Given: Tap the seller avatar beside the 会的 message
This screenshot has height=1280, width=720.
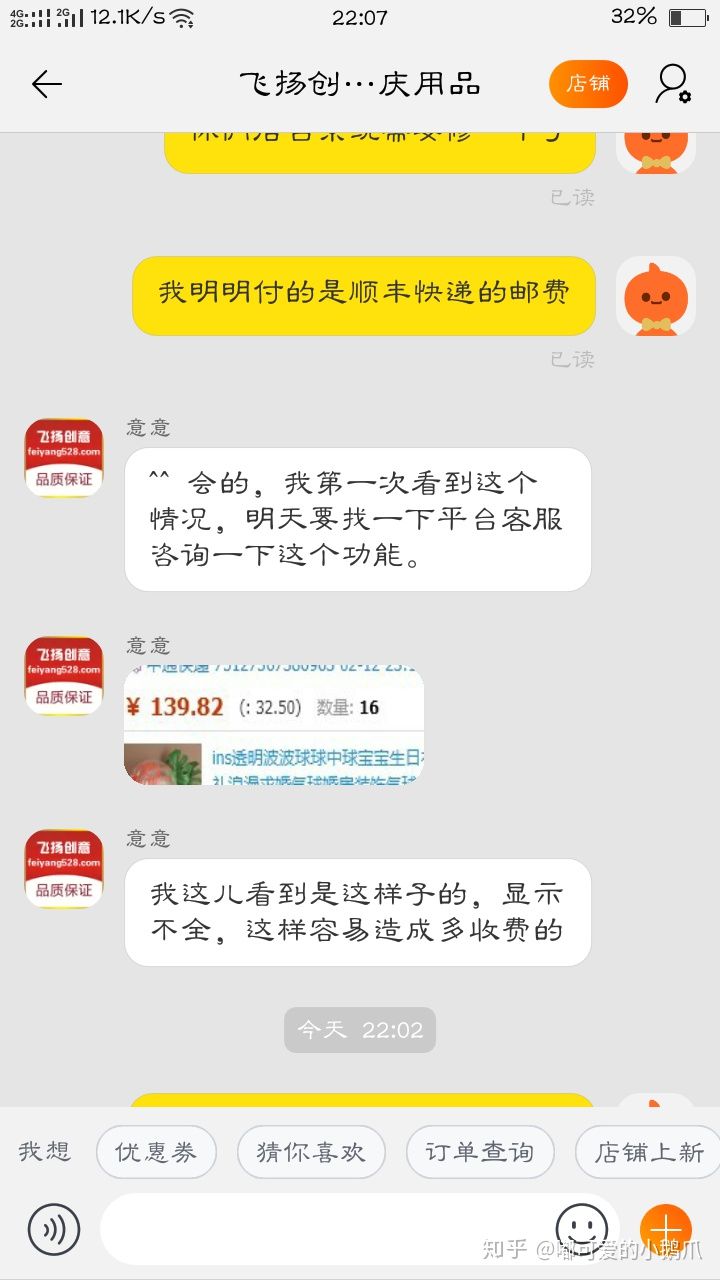Looking at the screenshot, I should coord(64,457).
